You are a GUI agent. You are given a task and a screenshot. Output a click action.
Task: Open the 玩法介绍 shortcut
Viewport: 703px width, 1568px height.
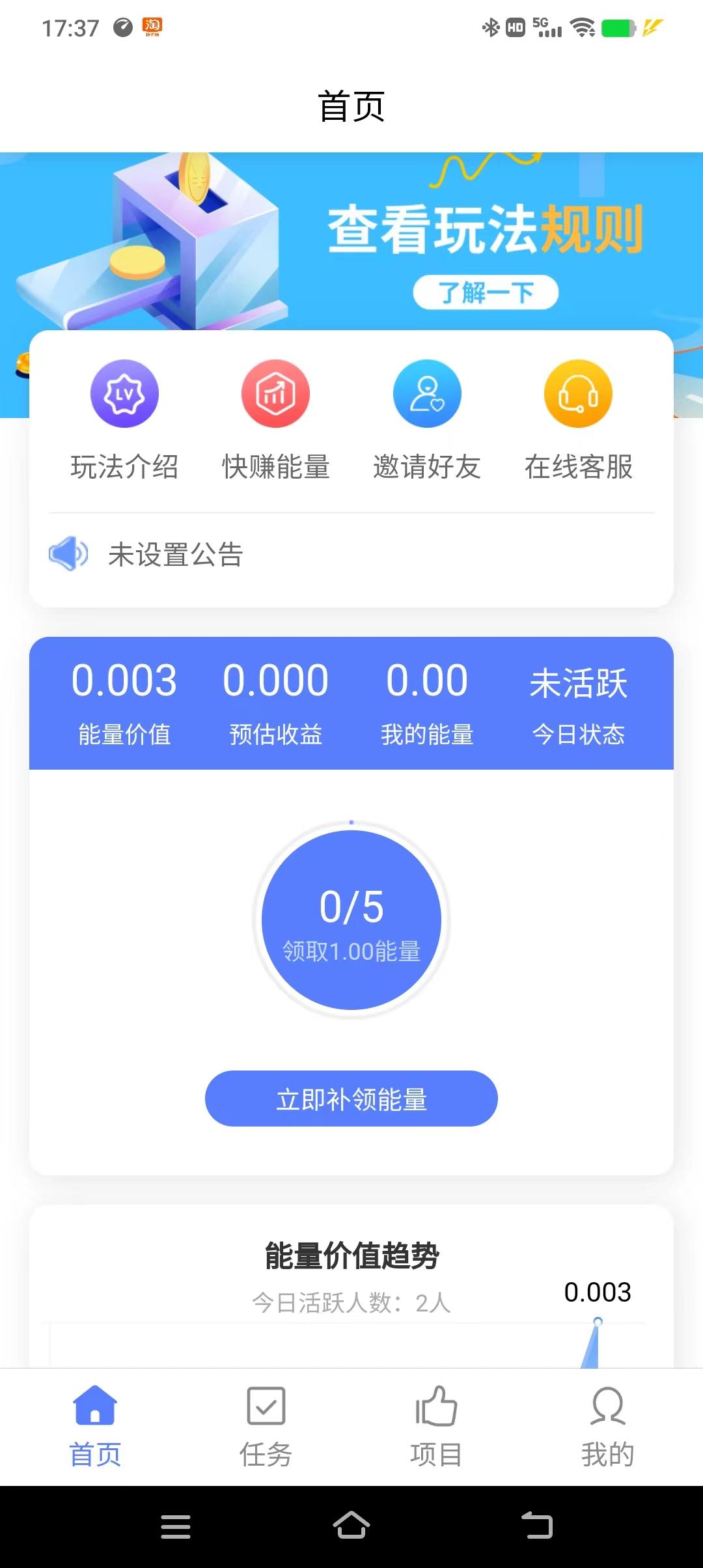[124, 420]
